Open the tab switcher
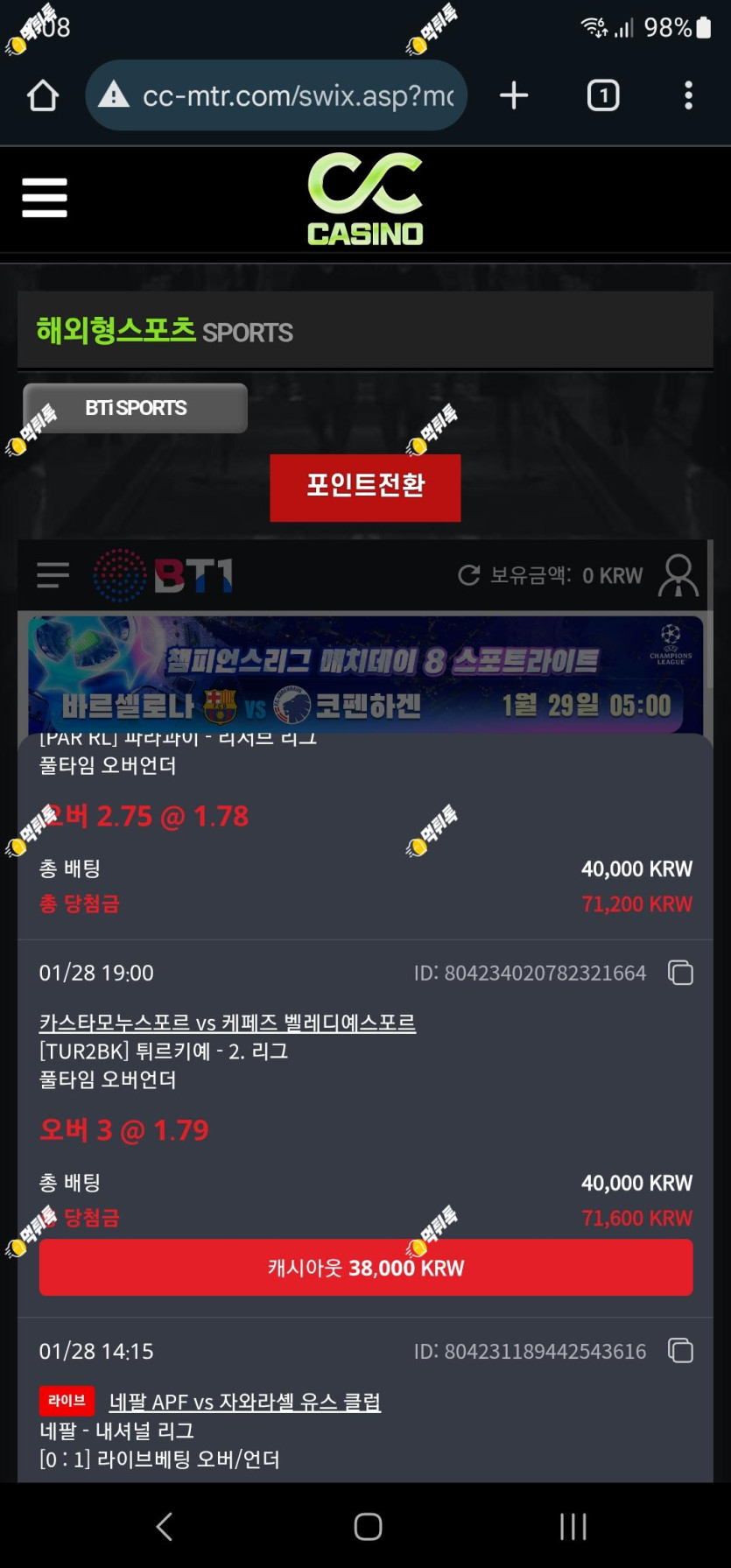The image size is (731, 1568). tap(603, 95)
